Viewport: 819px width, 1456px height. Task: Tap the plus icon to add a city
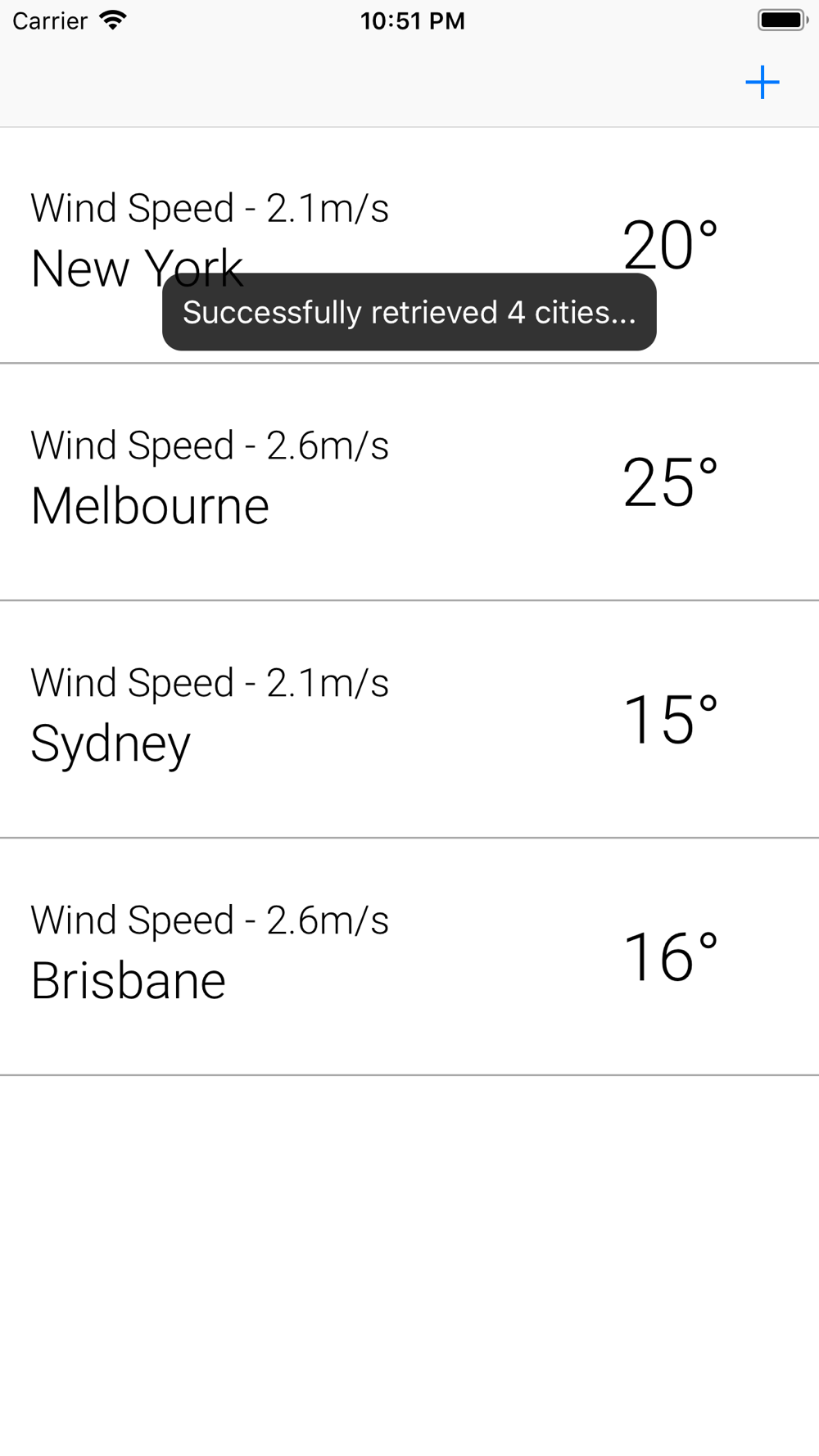click(x=762, y=83)
